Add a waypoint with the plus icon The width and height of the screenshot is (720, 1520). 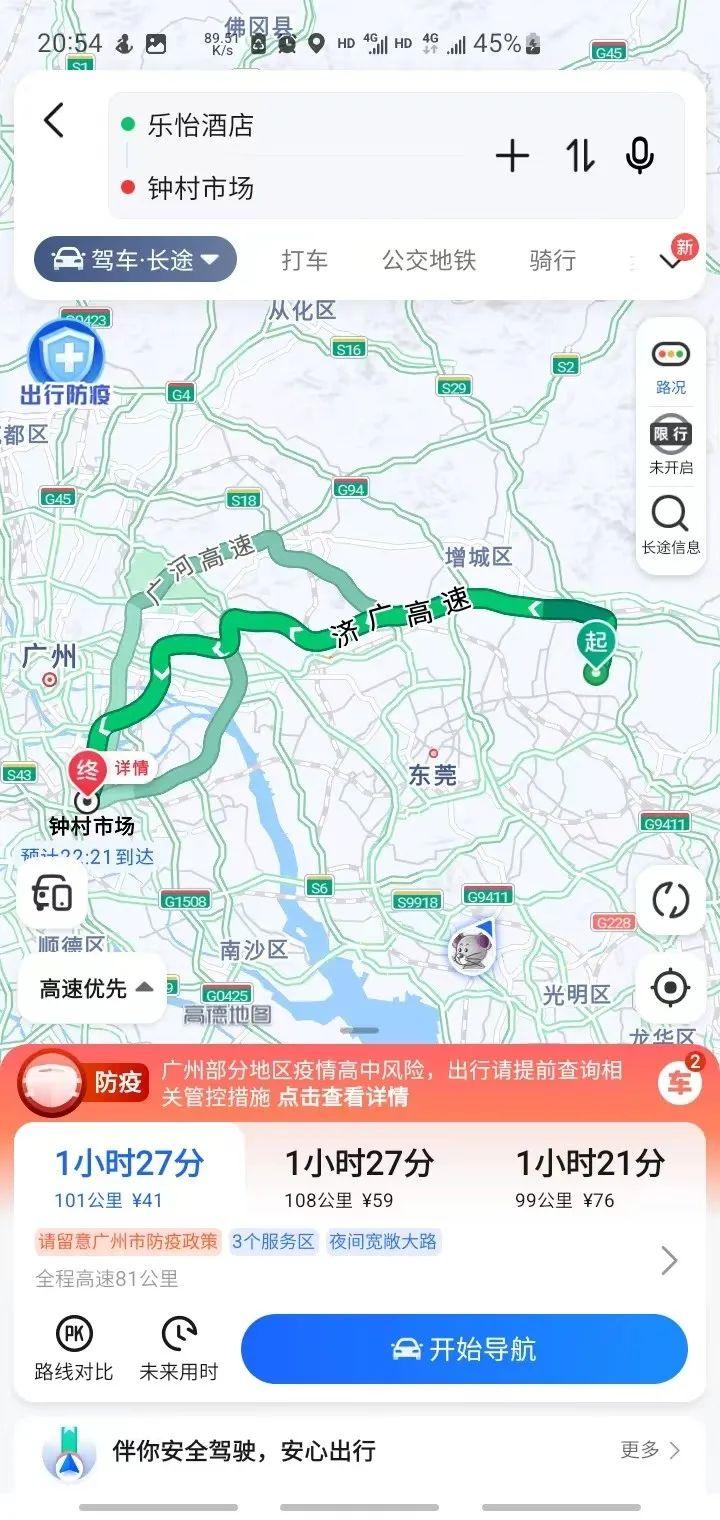coord(512,156)
